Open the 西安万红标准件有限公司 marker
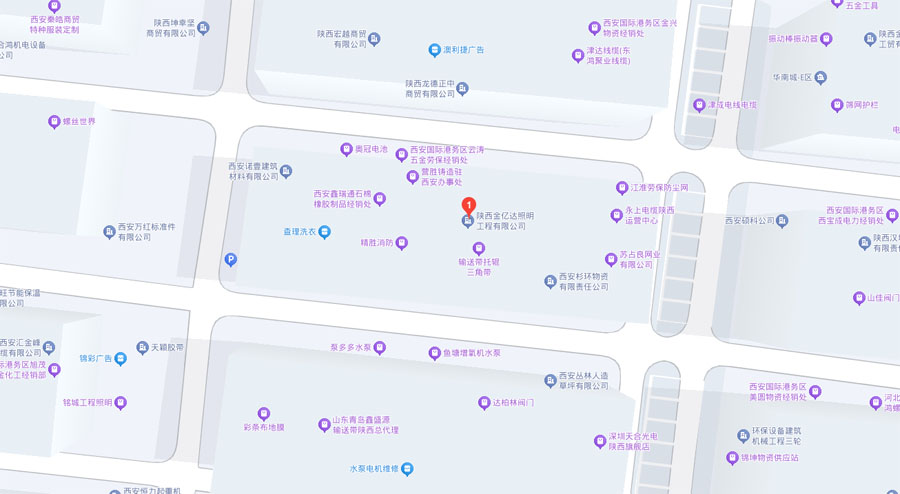Viewport: 900px width, 494px height. point(110,232)
